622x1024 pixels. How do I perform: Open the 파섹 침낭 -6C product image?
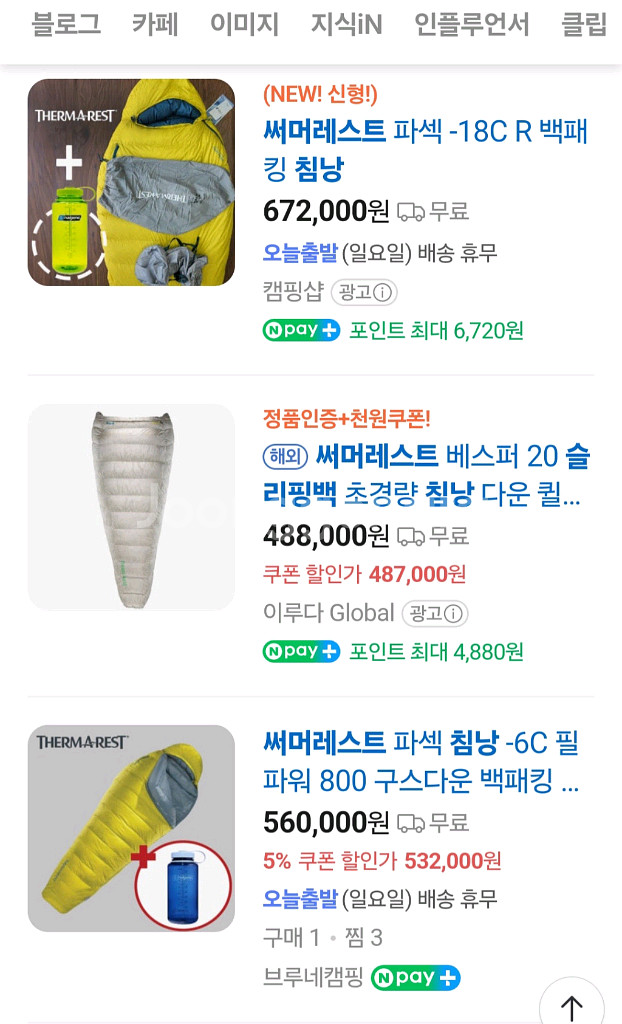[131, 828]
